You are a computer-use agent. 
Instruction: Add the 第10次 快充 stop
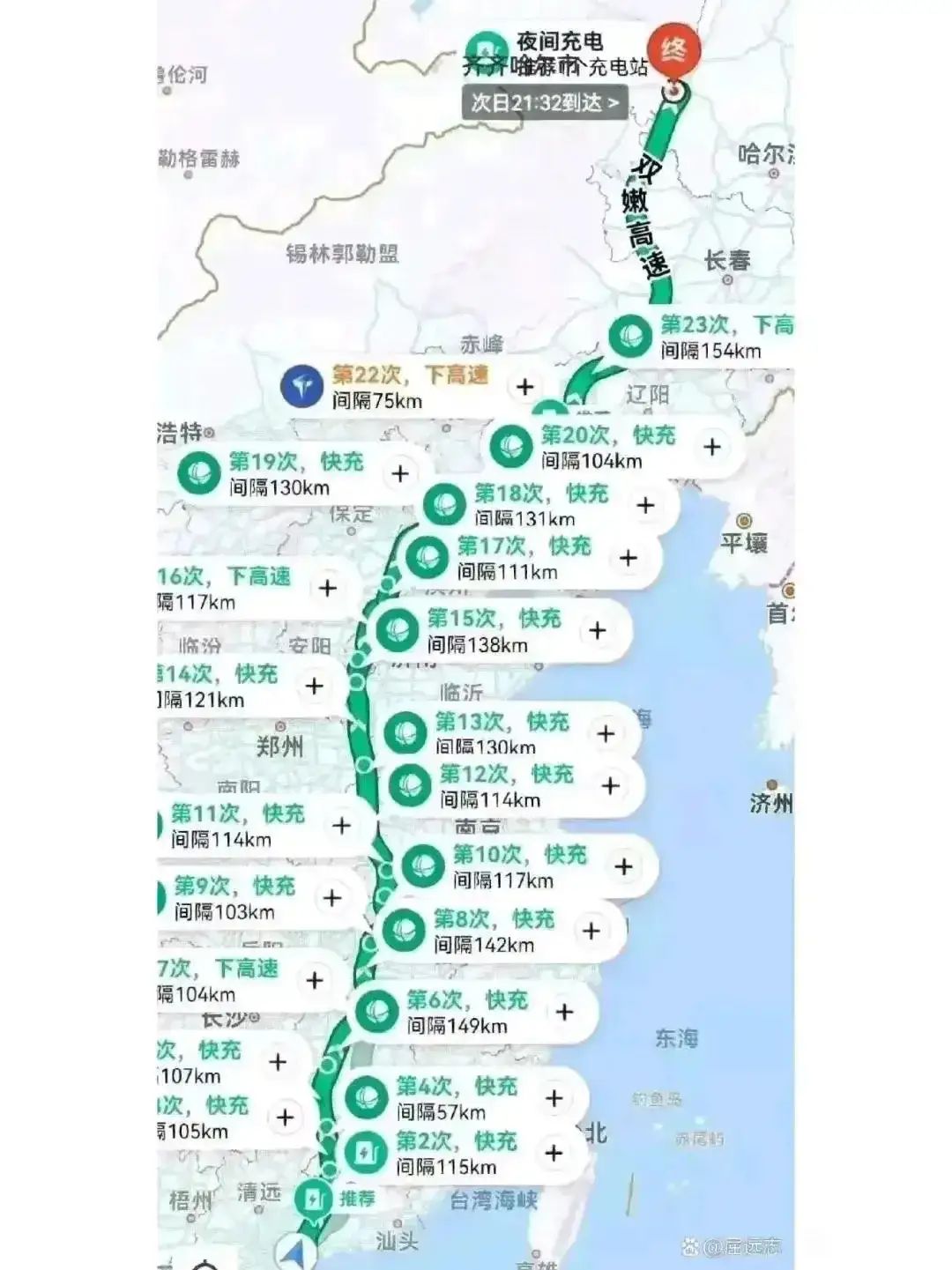[x=623, y=866]
